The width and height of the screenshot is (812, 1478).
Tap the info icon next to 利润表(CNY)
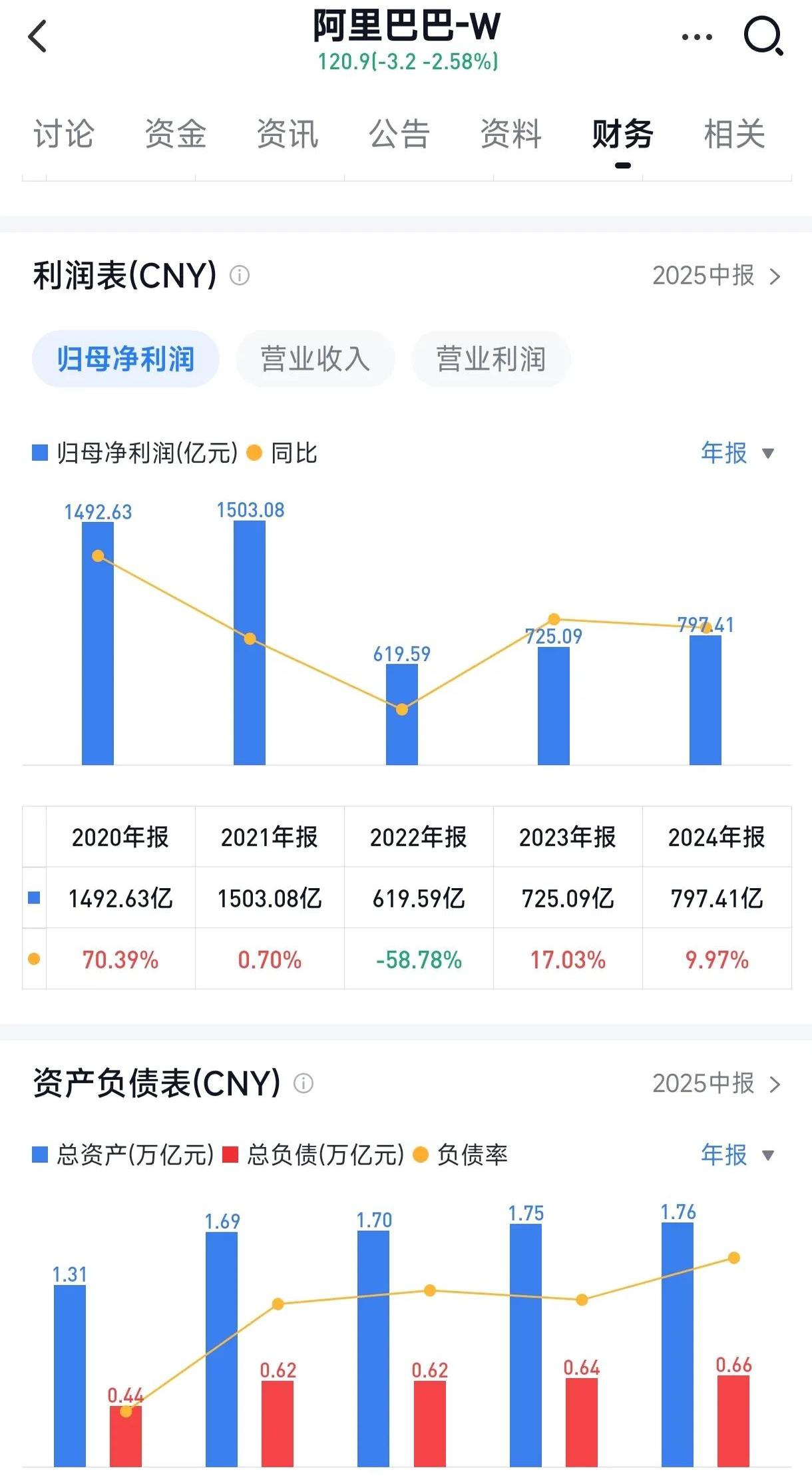point(238,277)
